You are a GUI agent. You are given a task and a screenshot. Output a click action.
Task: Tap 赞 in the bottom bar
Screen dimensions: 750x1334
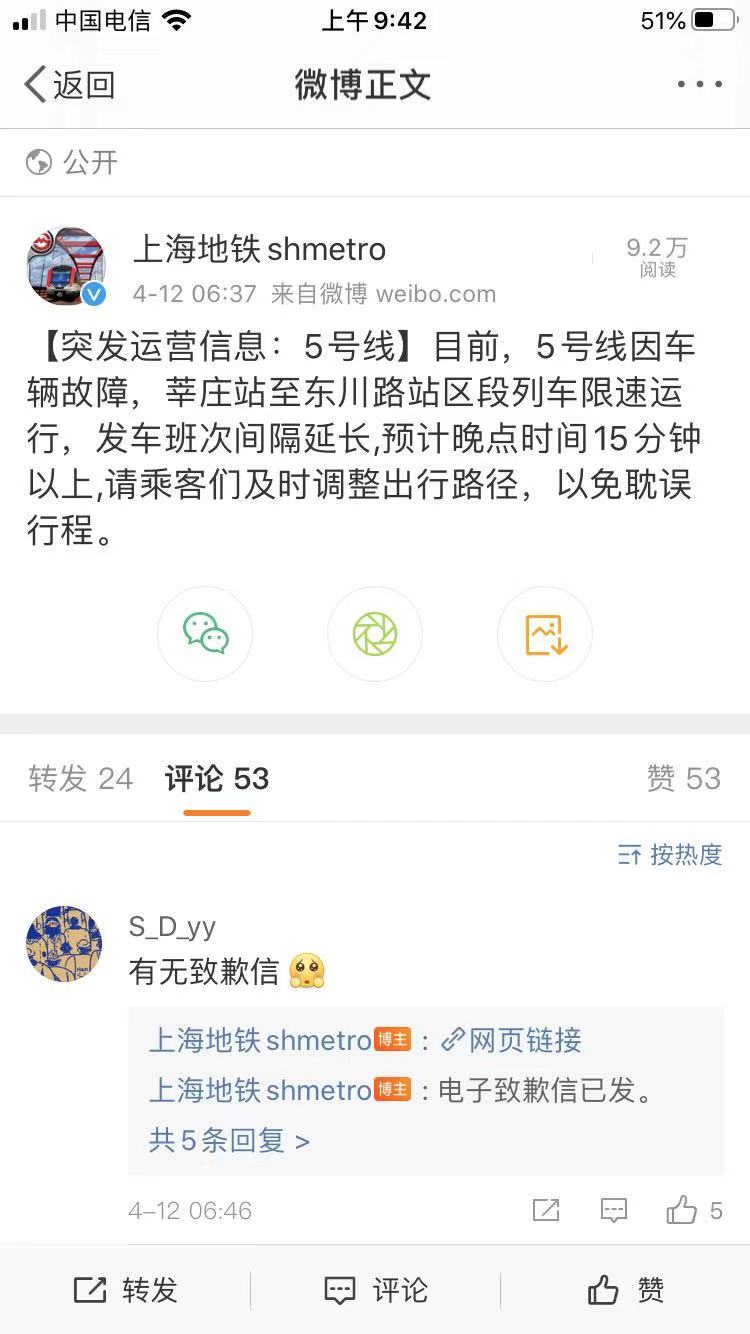pyautogui.click(x=625, y=1290)
